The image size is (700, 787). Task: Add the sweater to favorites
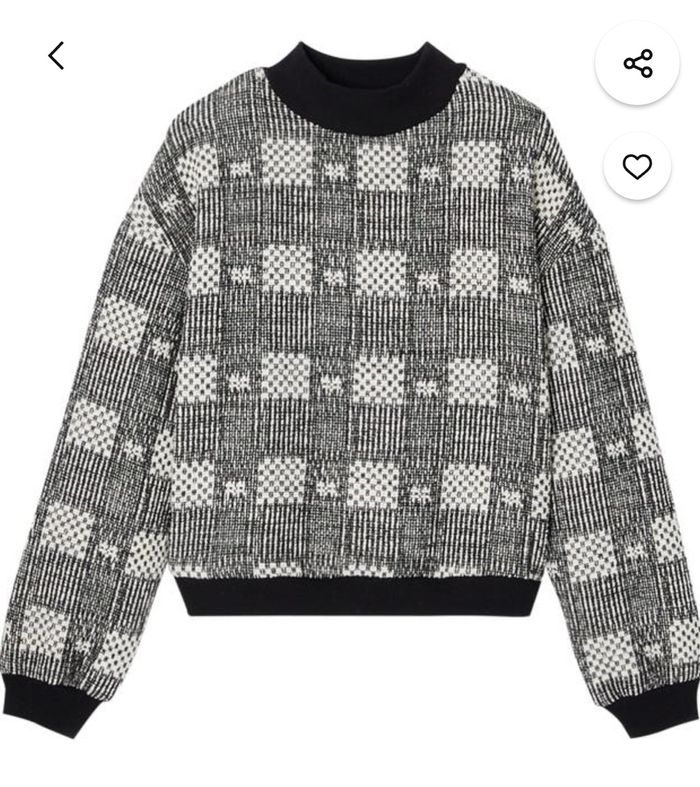coord(637,166)
